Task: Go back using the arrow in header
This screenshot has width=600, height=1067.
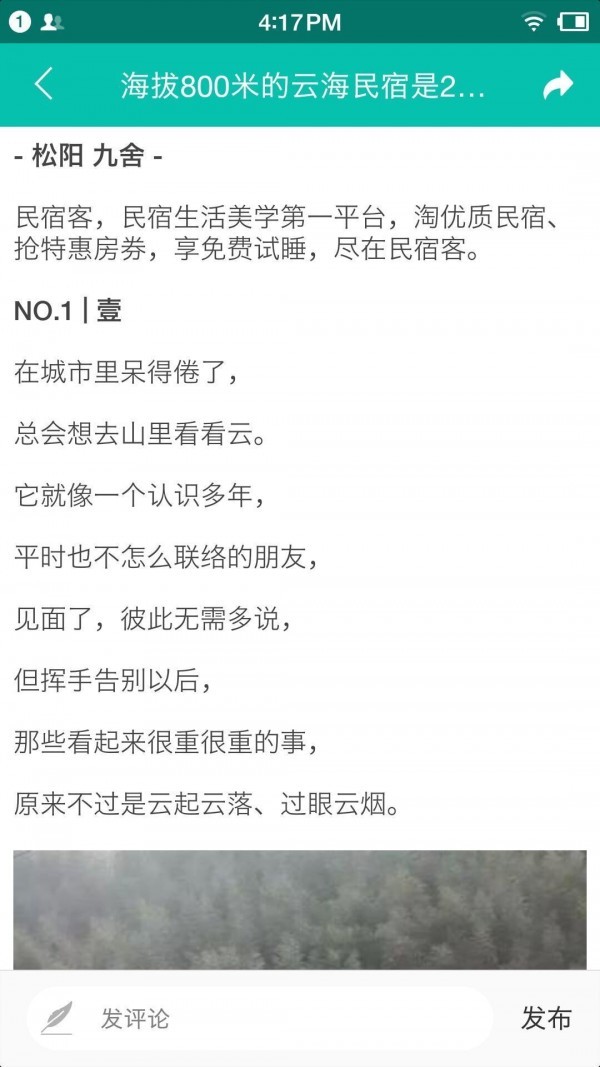Action: click(x=44, y=84)
